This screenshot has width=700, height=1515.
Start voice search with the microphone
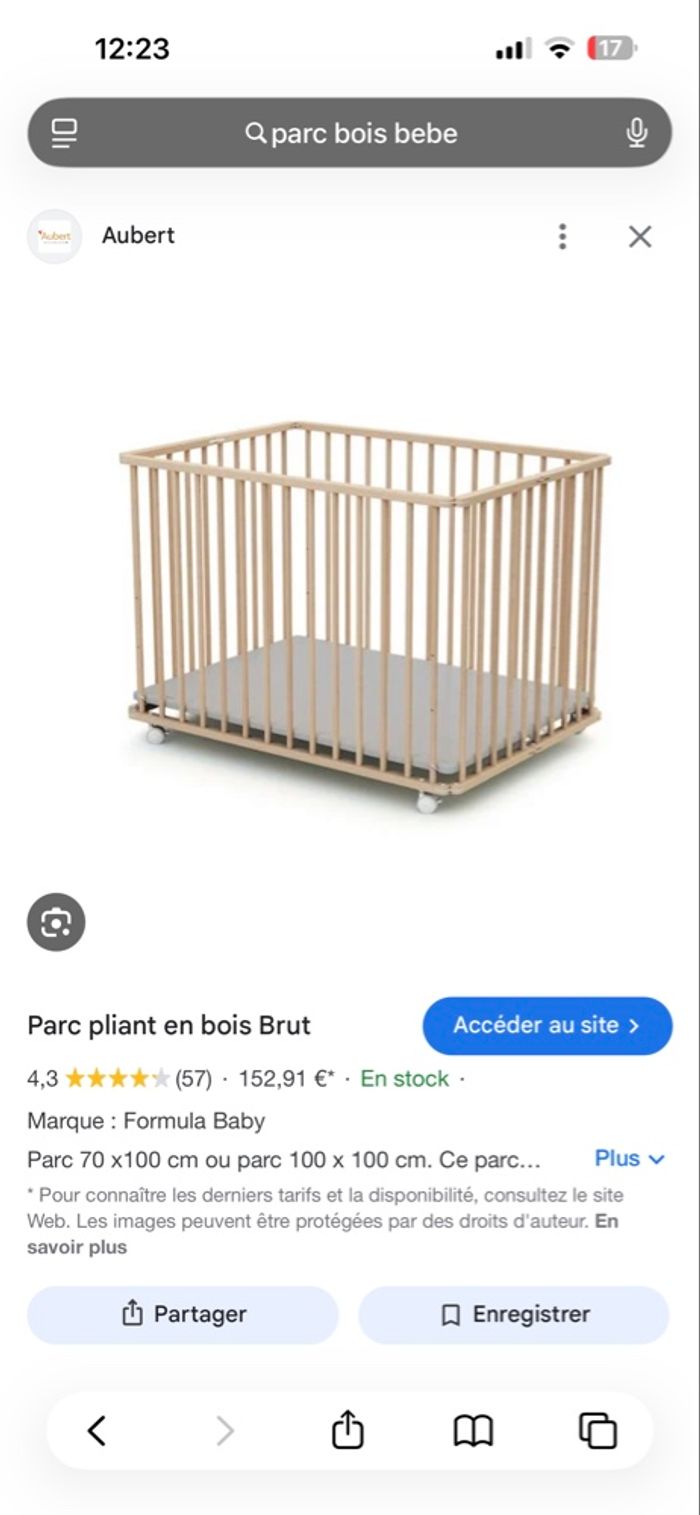[636, 133]
